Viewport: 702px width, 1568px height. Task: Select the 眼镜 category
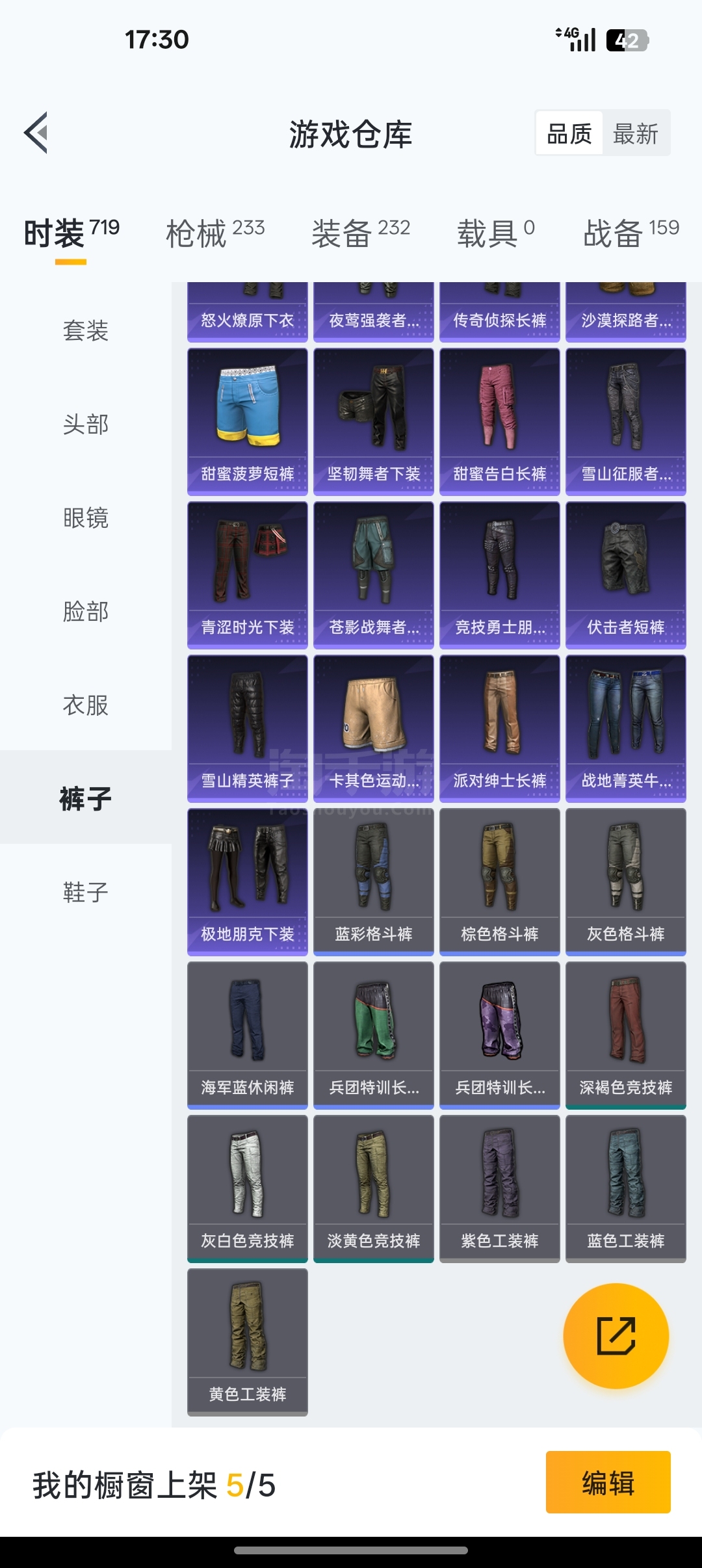tap(85, 518)
